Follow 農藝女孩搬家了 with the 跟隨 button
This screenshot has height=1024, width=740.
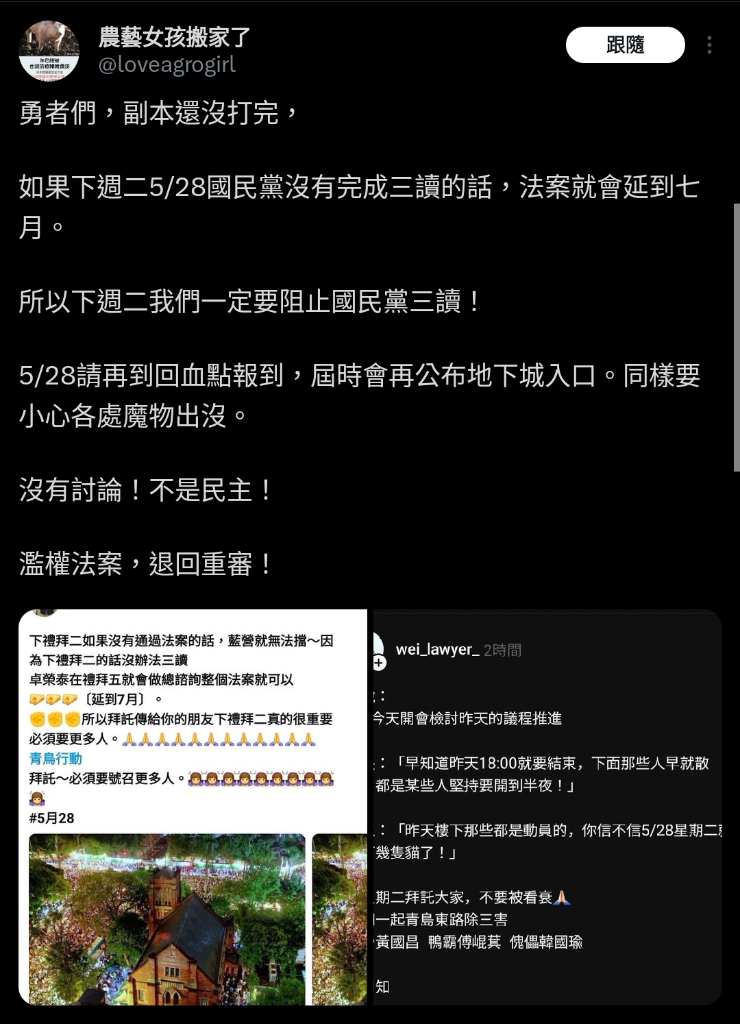pos(625,45)
